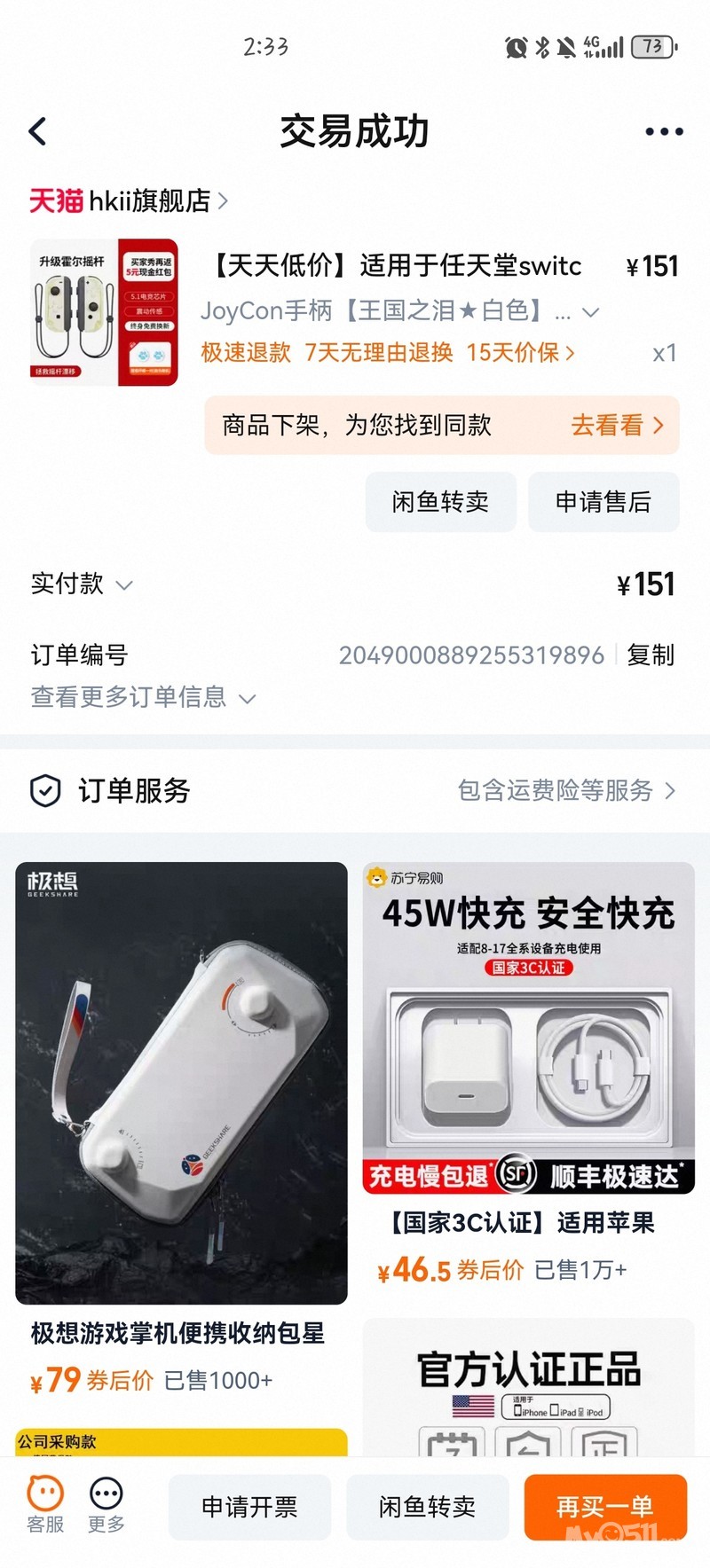Expand 查看更多订单信息
Viewport: 710px width, 1568px height.
tap(142, 698)
